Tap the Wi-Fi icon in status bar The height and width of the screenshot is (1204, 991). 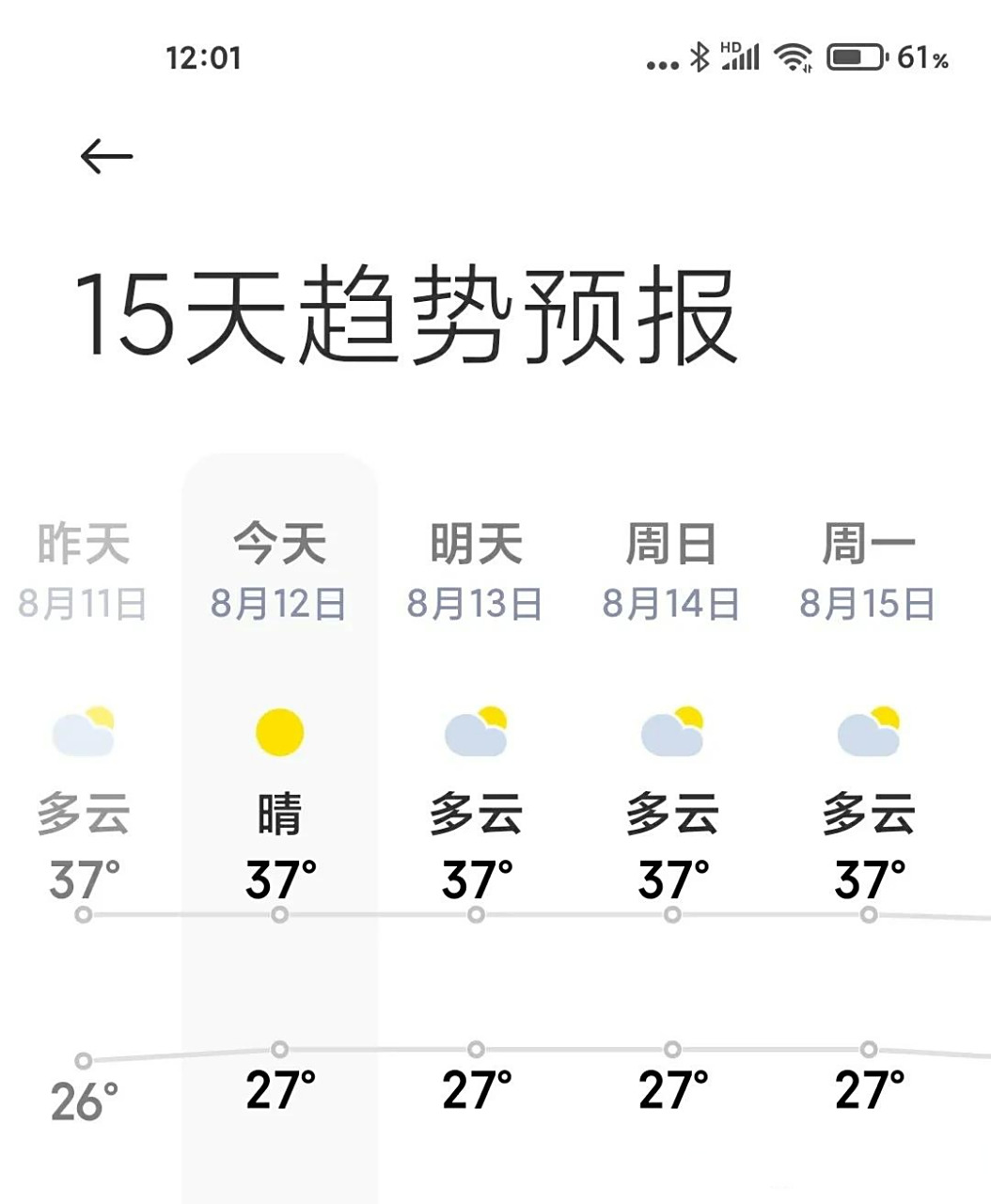tap(791, 58)
